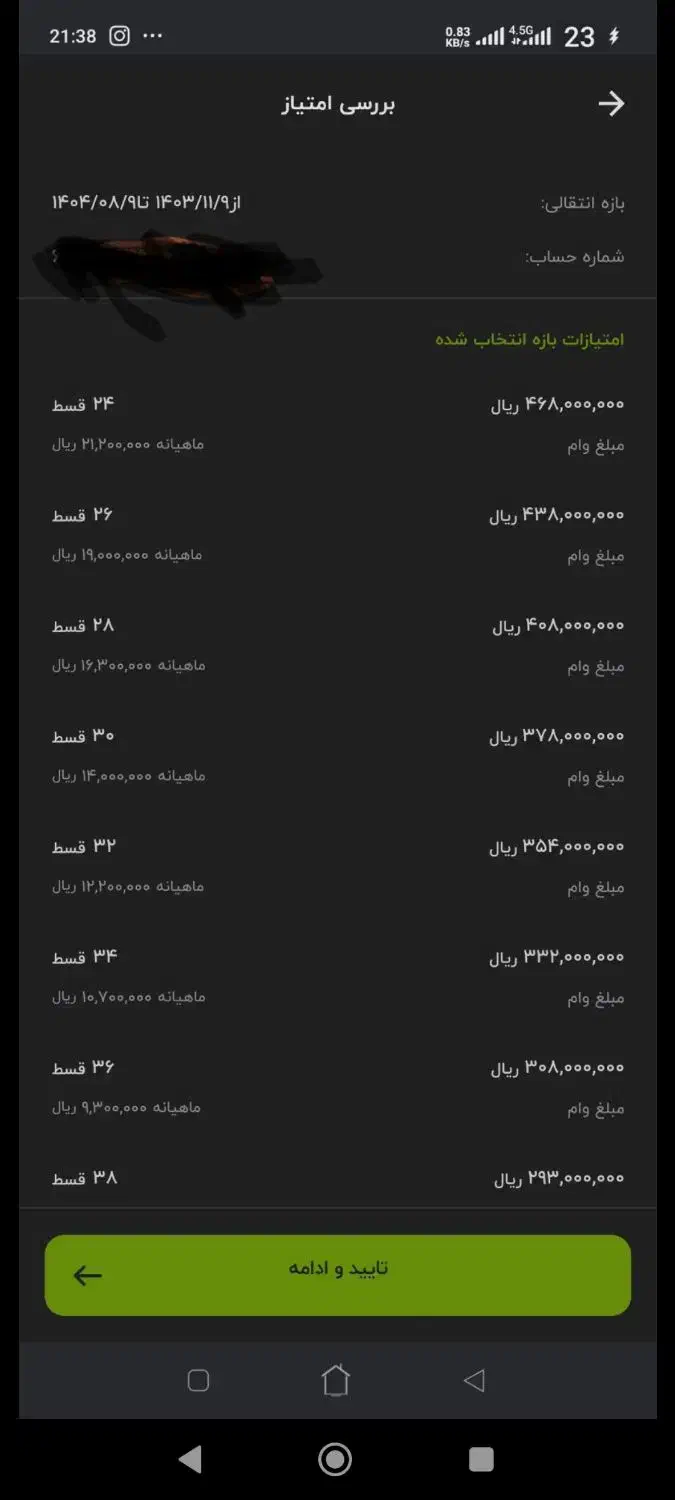The image size is (675, 1500).
Task: Select the 24-installment 468,000,000 rial loan
Action: [x=338, y=423]
